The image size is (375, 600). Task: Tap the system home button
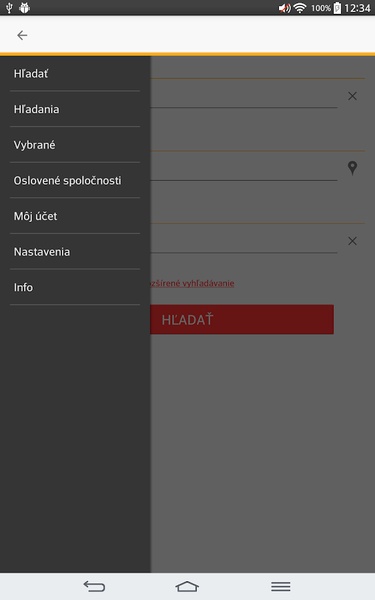187,586
